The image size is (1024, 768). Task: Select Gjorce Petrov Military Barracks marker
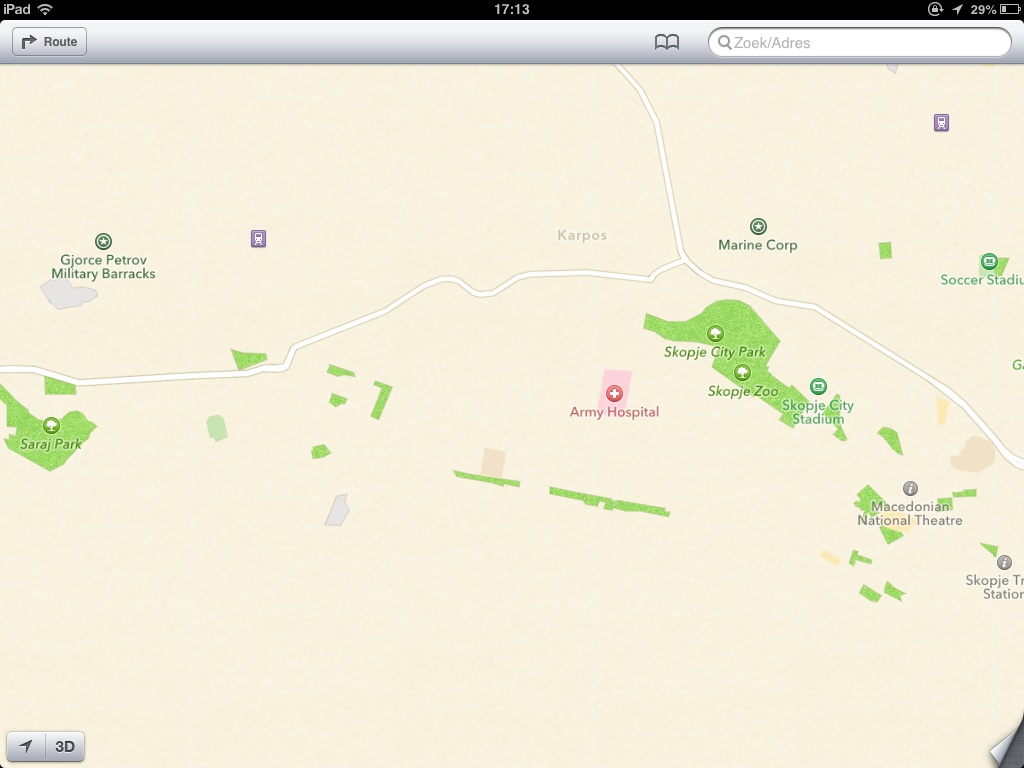(103, 242)
